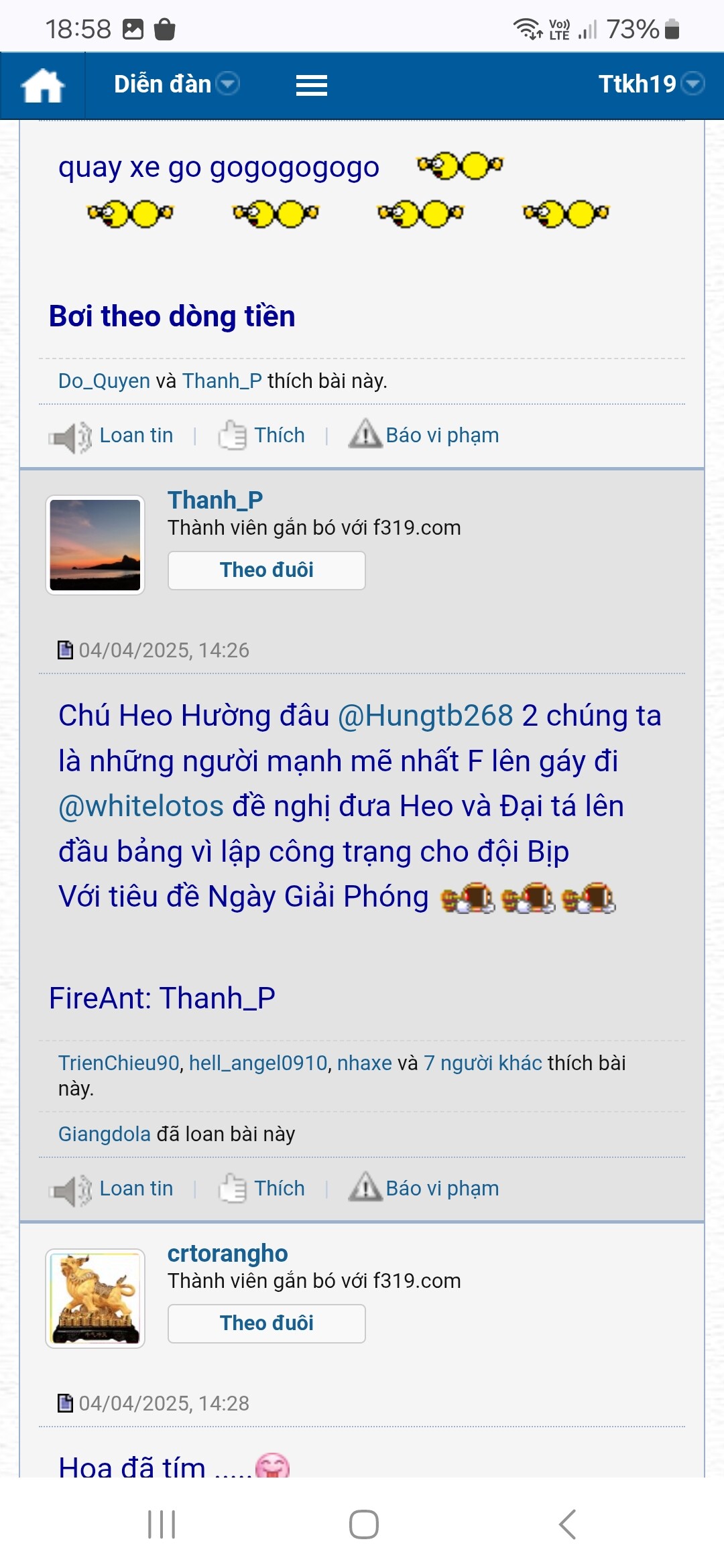
Task: Go back with the system back button
Action: pyautogui.click(x=567, y=1524)
